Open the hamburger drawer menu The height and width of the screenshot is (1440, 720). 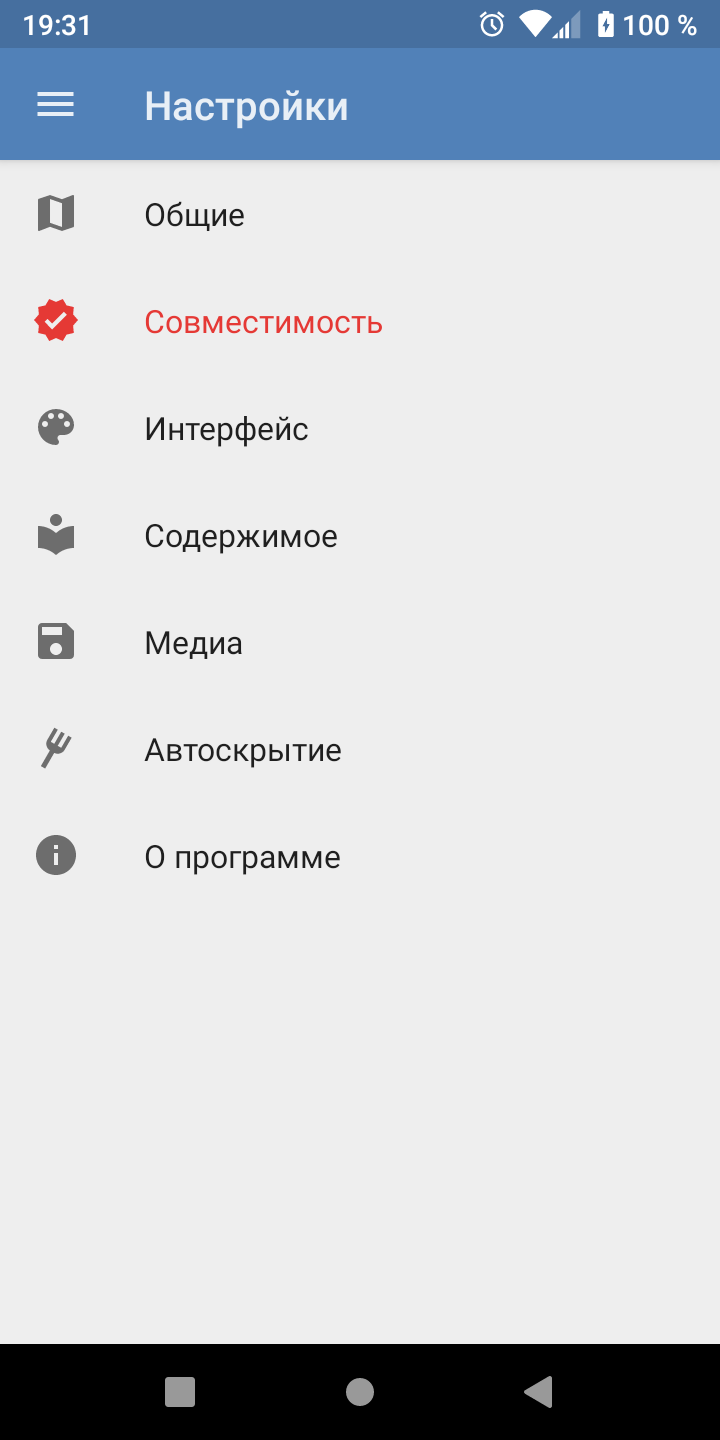(x=56, y=105)
